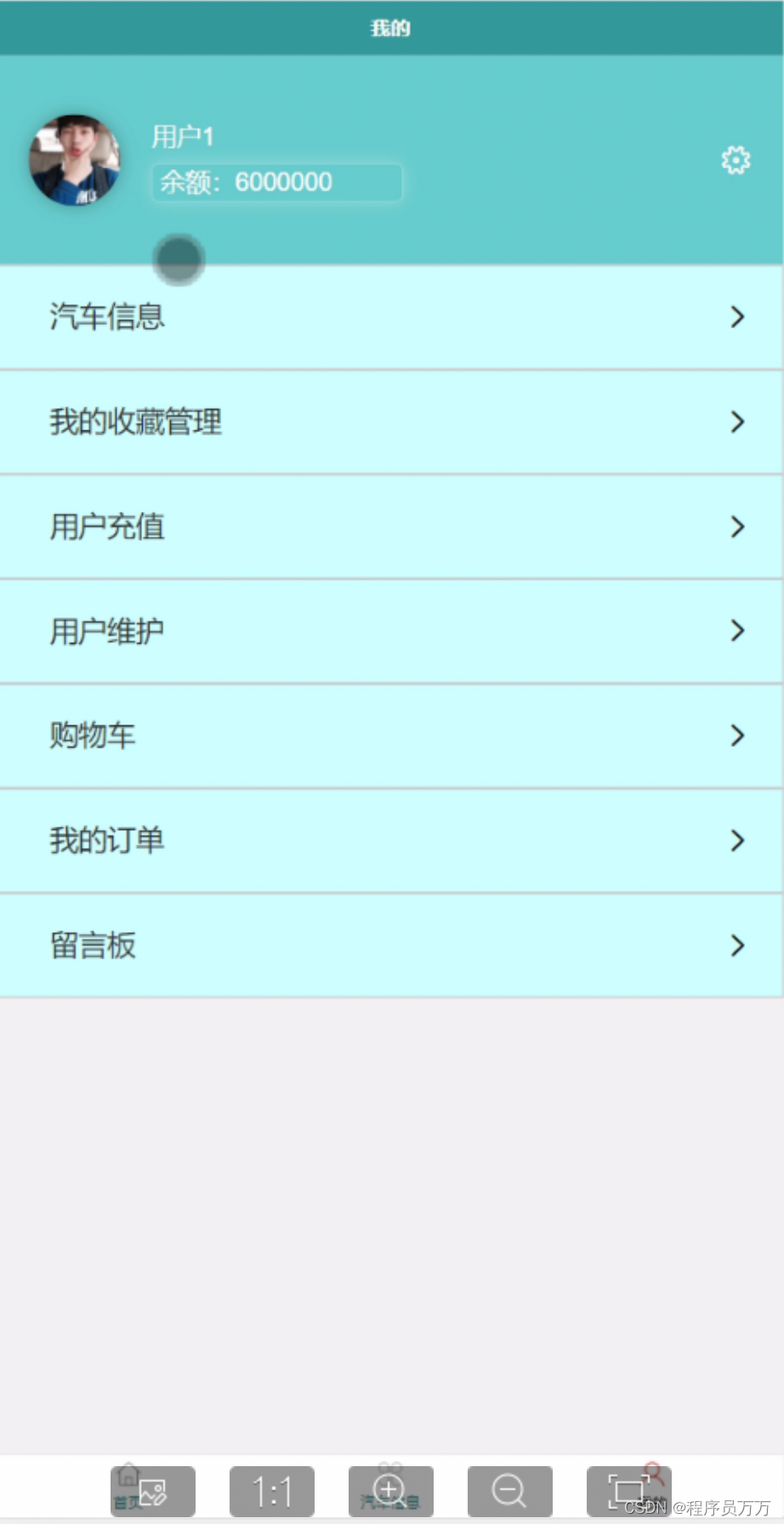
Task: Tap the fit-to-screen frame button
Action: pos(629,1492)
